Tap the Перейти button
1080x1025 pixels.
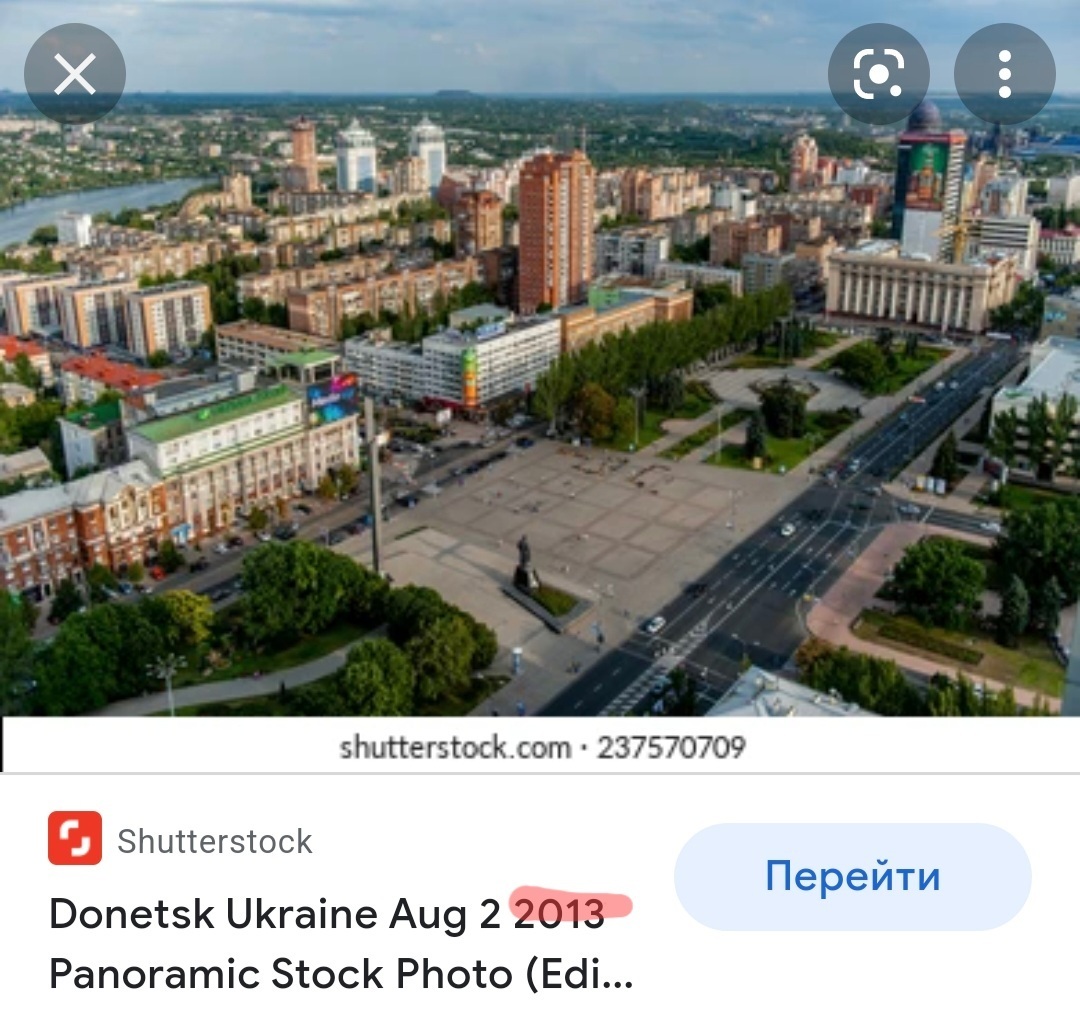(x=852, y=877)
